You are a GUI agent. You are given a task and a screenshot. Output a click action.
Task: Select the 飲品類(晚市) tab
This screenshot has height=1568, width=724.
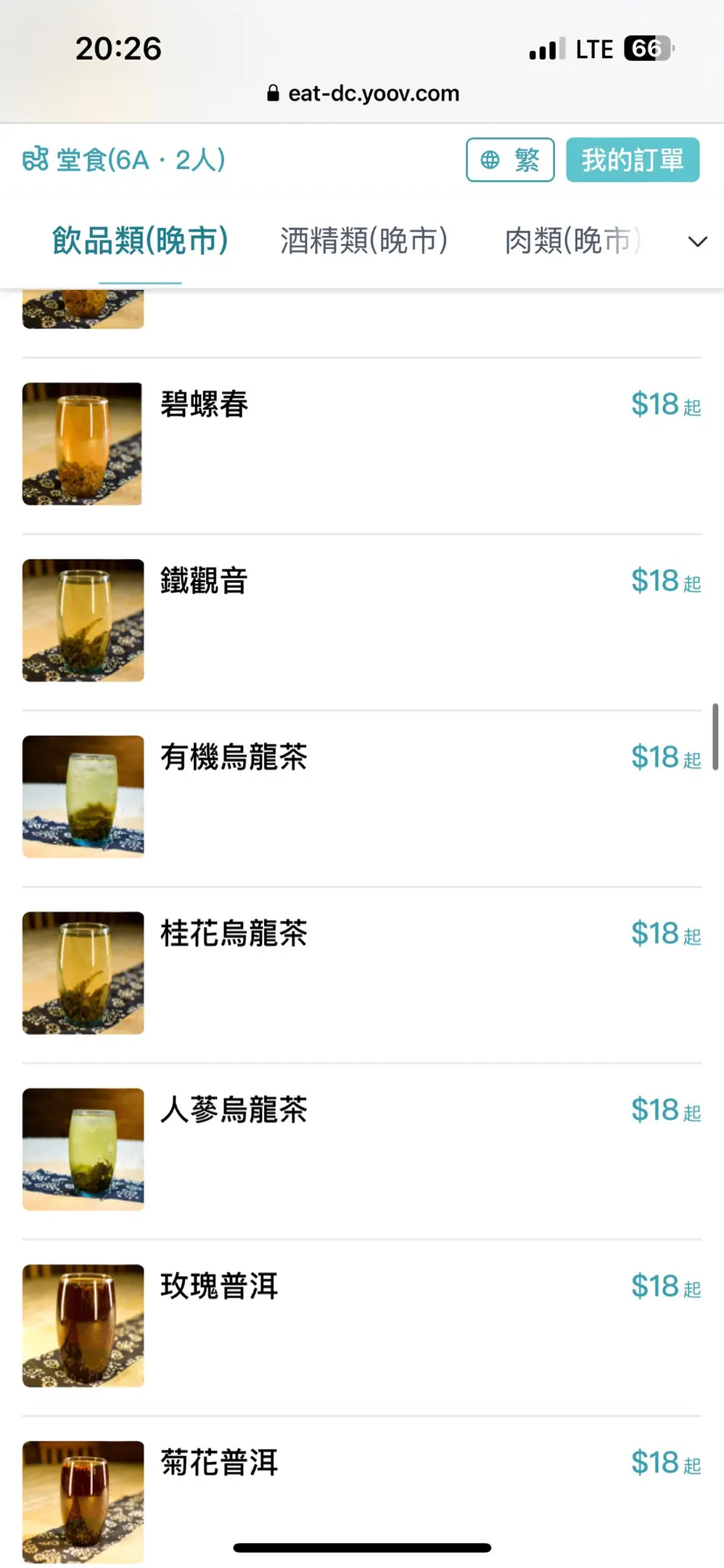click(140, 241)
